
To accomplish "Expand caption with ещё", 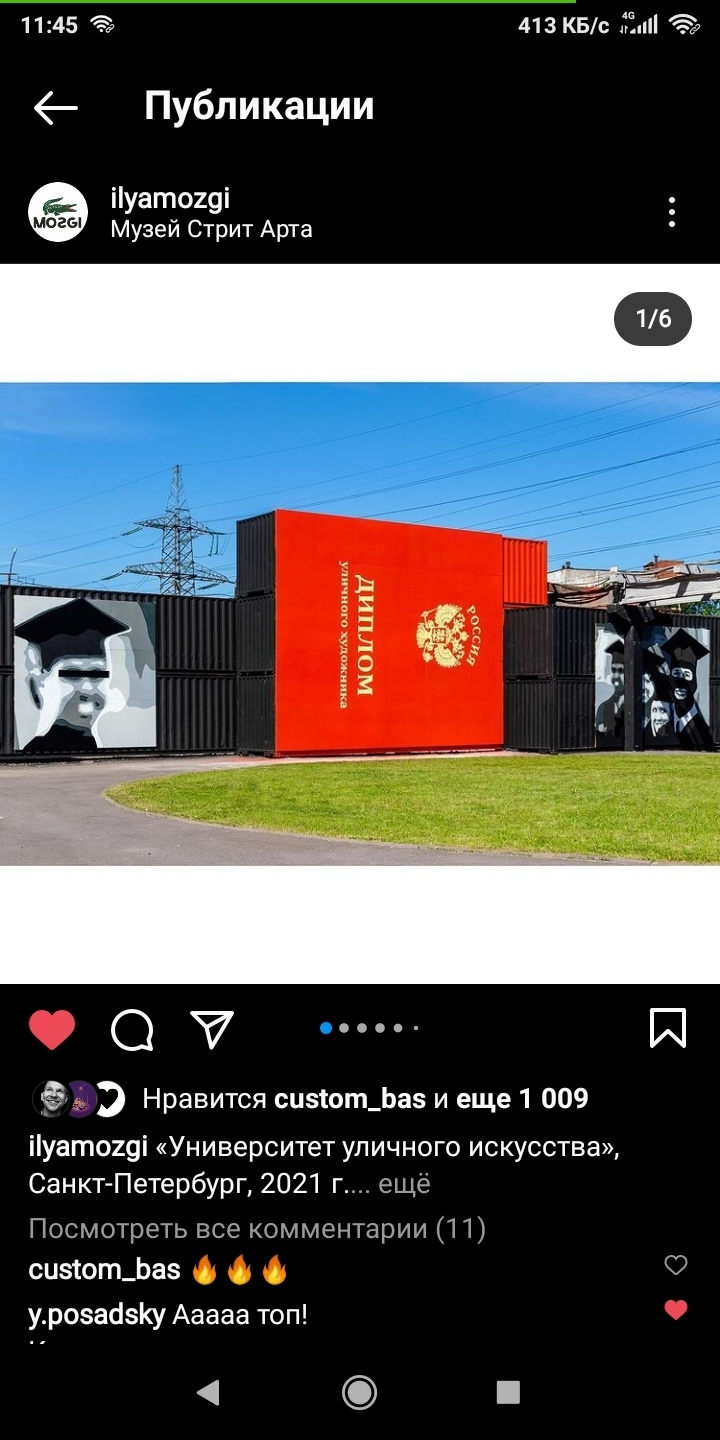I will click(x=404, y=1184).
